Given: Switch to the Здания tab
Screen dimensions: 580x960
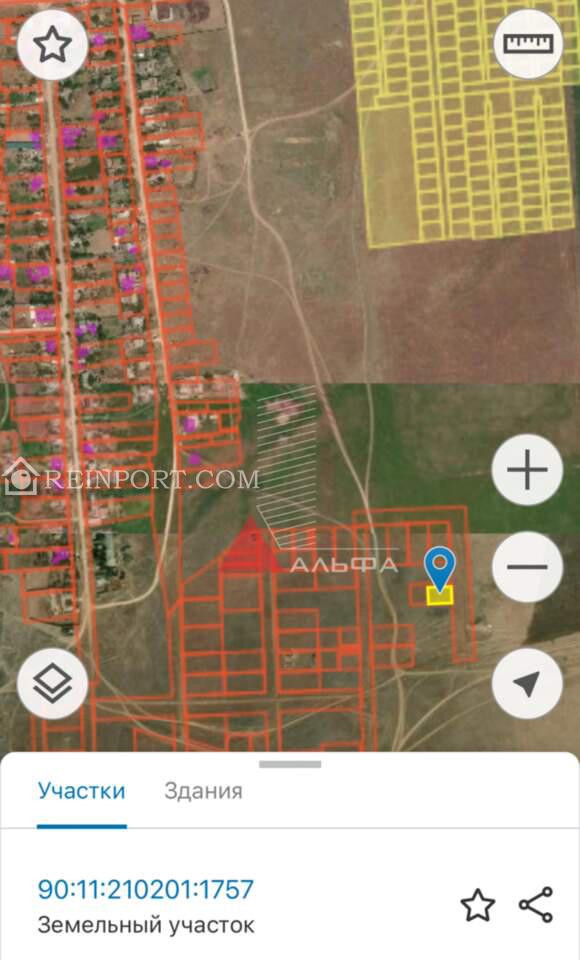Looking at the screenshot, I should click(203, 791).
